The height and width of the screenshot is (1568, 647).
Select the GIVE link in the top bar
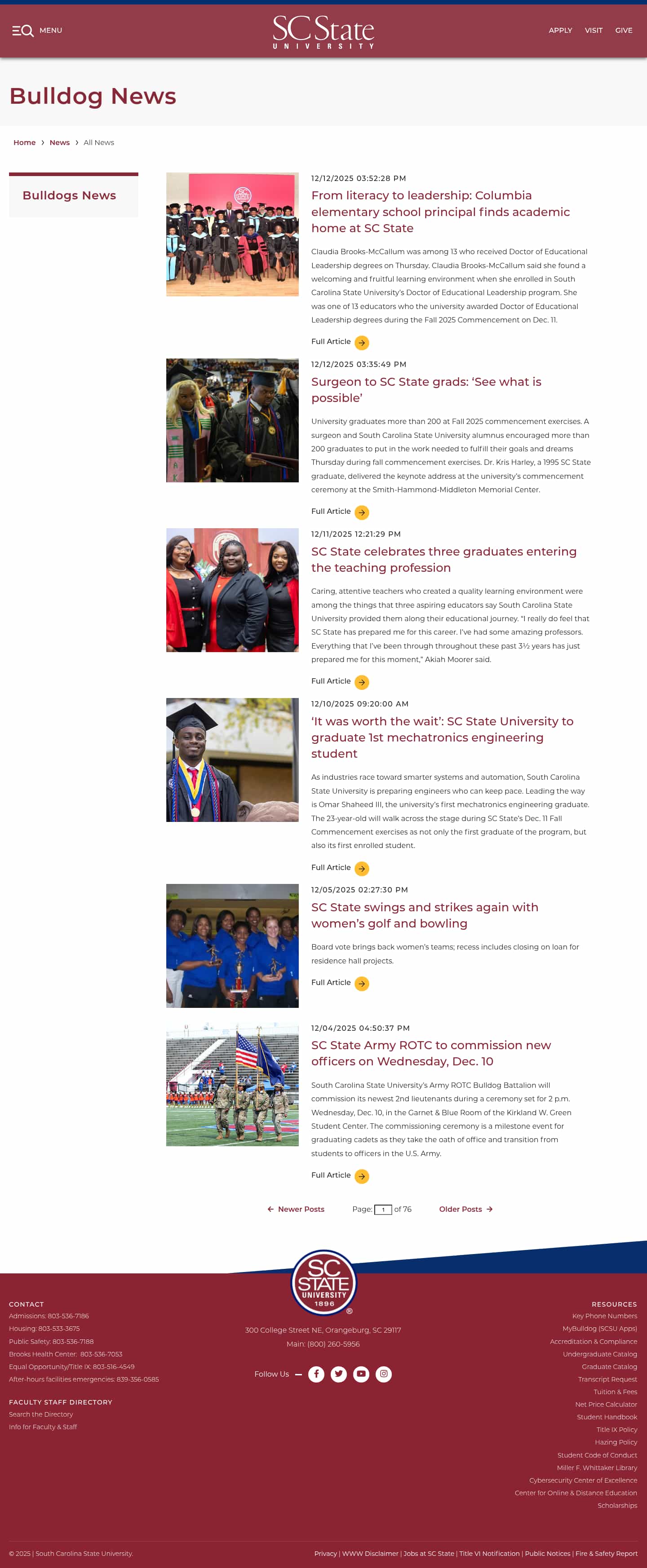(623, 31)
